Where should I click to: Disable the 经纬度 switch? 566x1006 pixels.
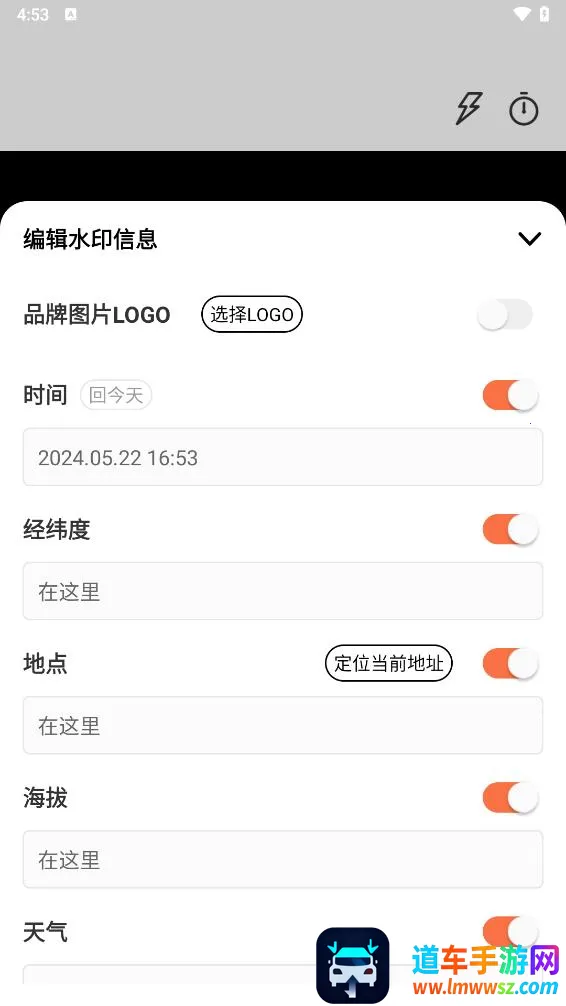point(510,529)
